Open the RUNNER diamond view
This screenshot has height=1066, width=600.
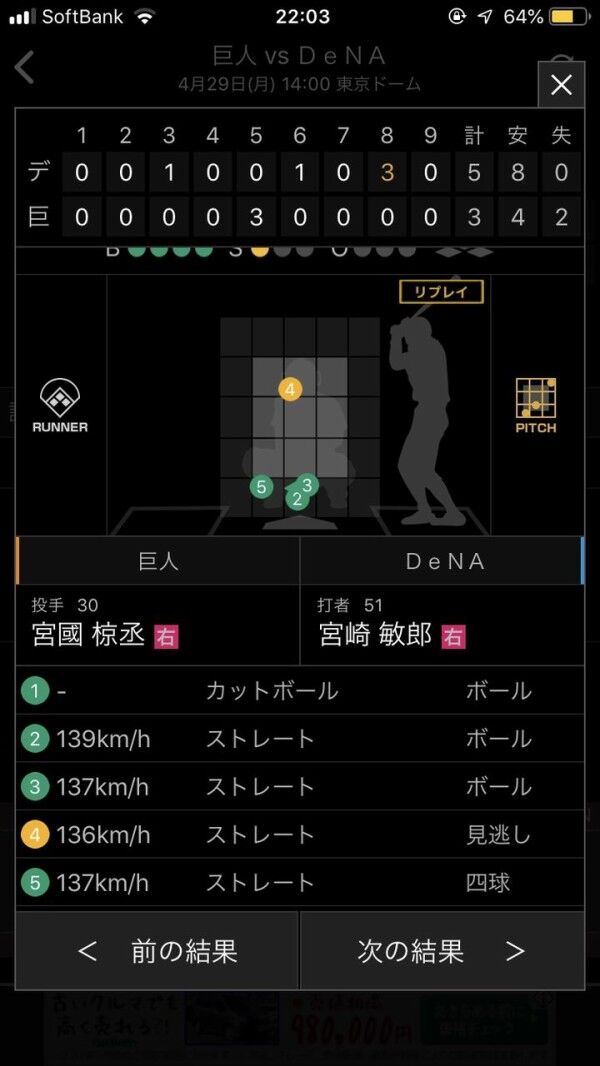(60, 406)
